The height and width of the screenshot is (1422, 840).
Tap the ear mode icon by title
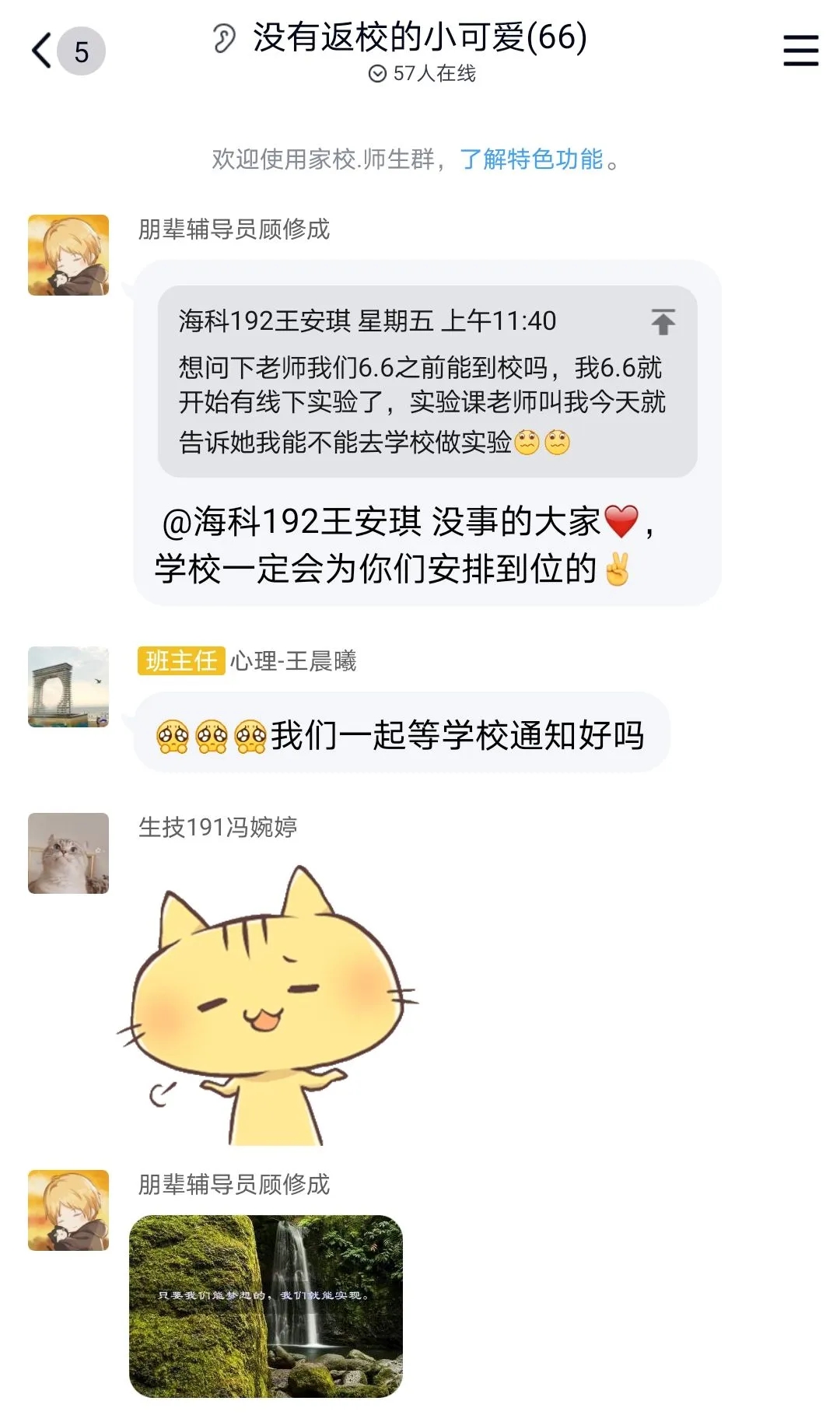224,38
